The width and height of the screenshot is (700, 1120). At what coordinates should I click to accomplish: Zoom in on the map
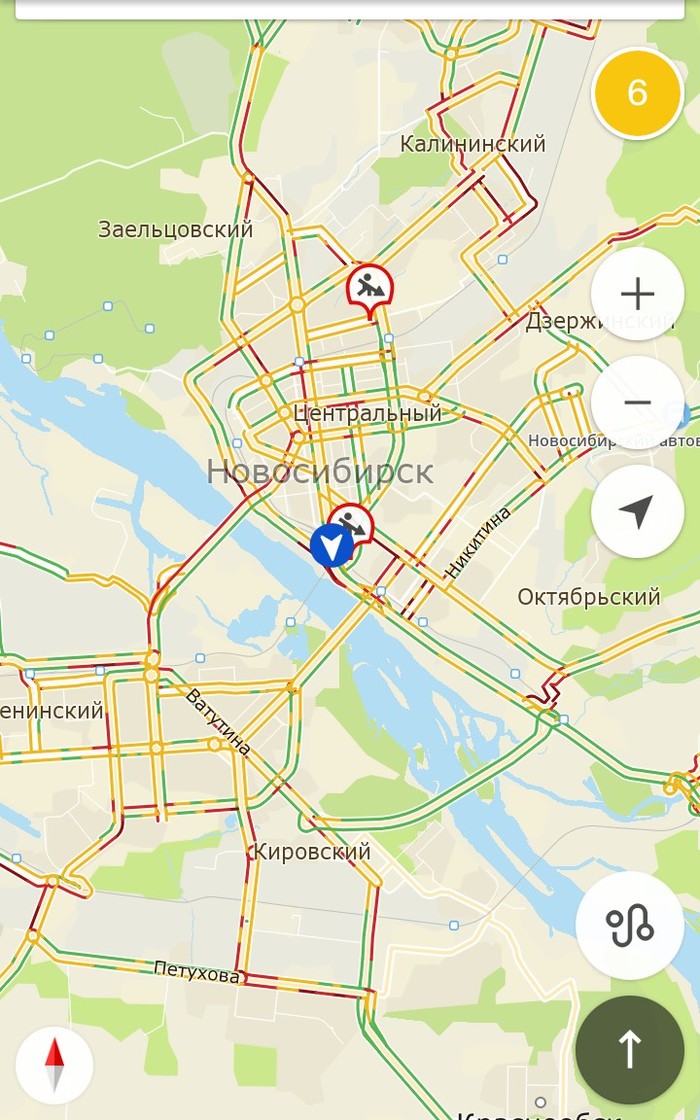tap(637, 294)
